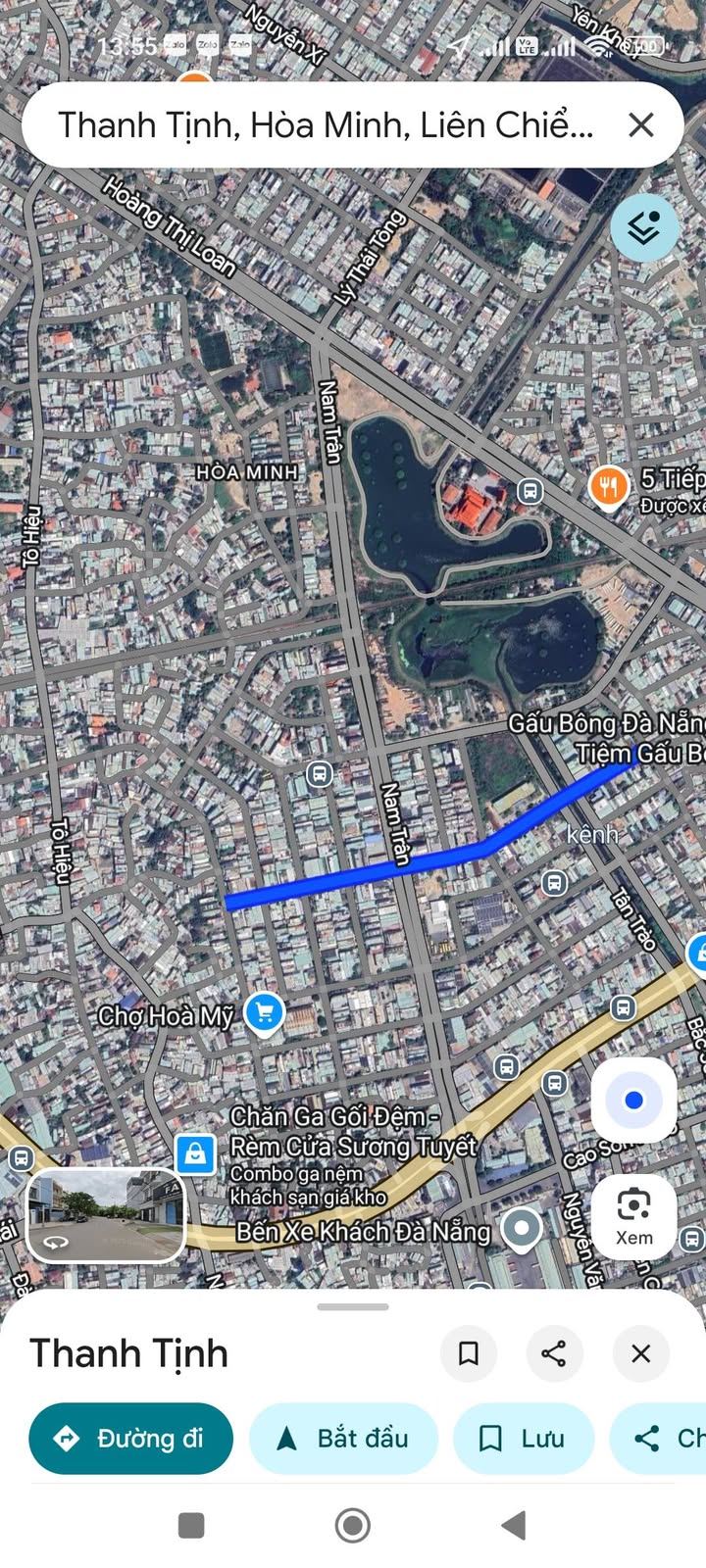The width and height of the screenshot is (706, 1568).
Task: Bookmark Thanh Tịnh with the header icon
Action: click(x=469, y=1353)
